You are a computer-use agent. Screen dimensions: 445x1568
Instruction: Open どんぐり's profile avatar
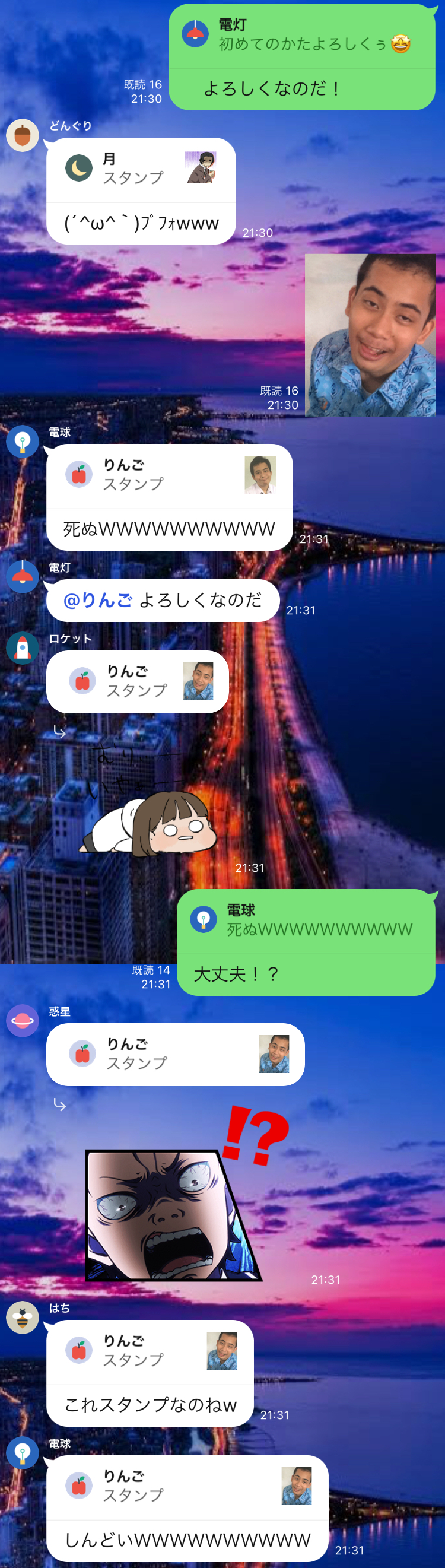23,135
